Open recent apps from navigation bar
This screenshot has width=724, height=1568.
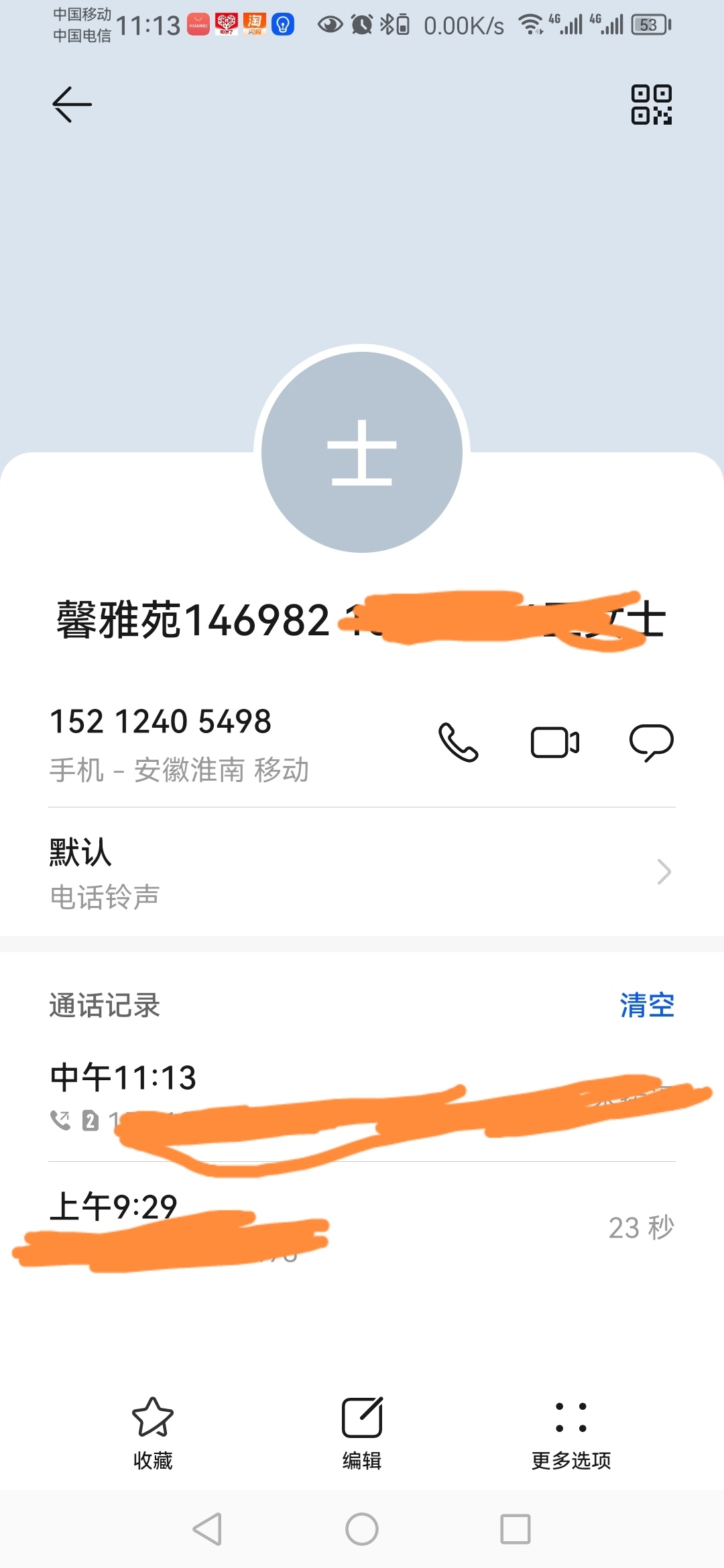click(516, 1529)
